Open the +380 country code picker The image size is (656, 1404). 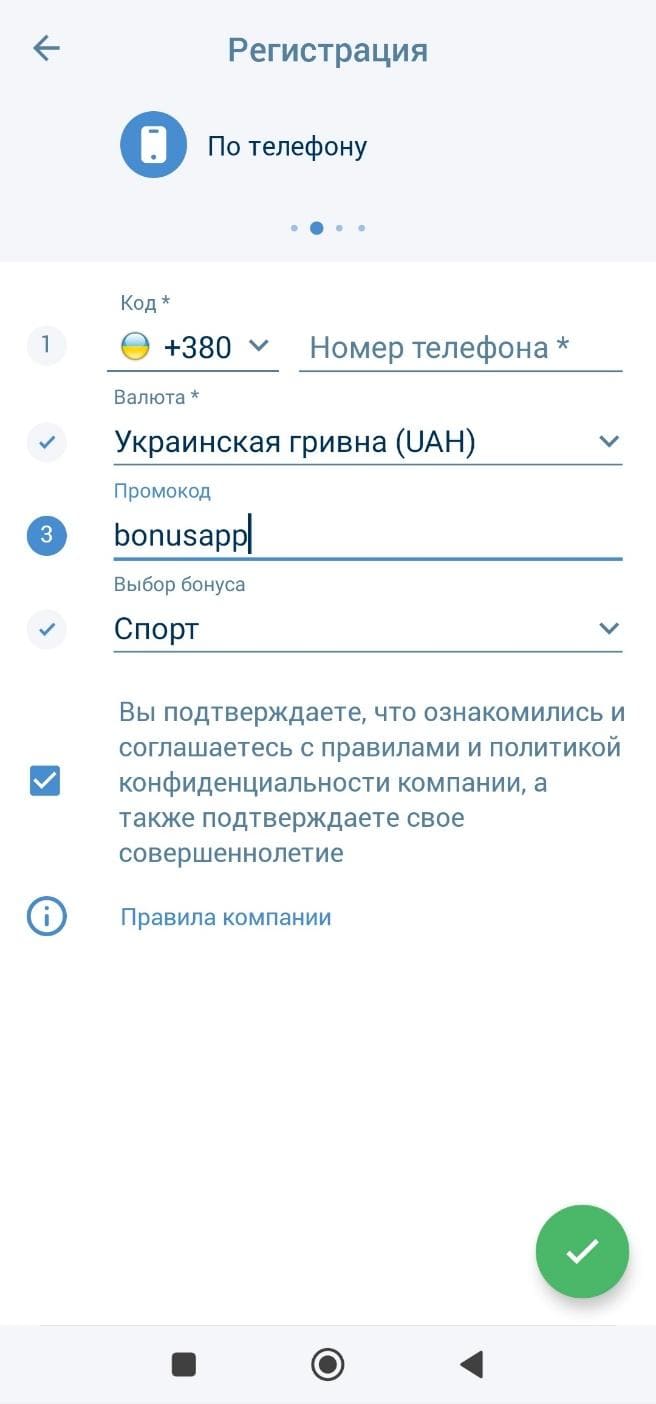(x=193, y=347)
